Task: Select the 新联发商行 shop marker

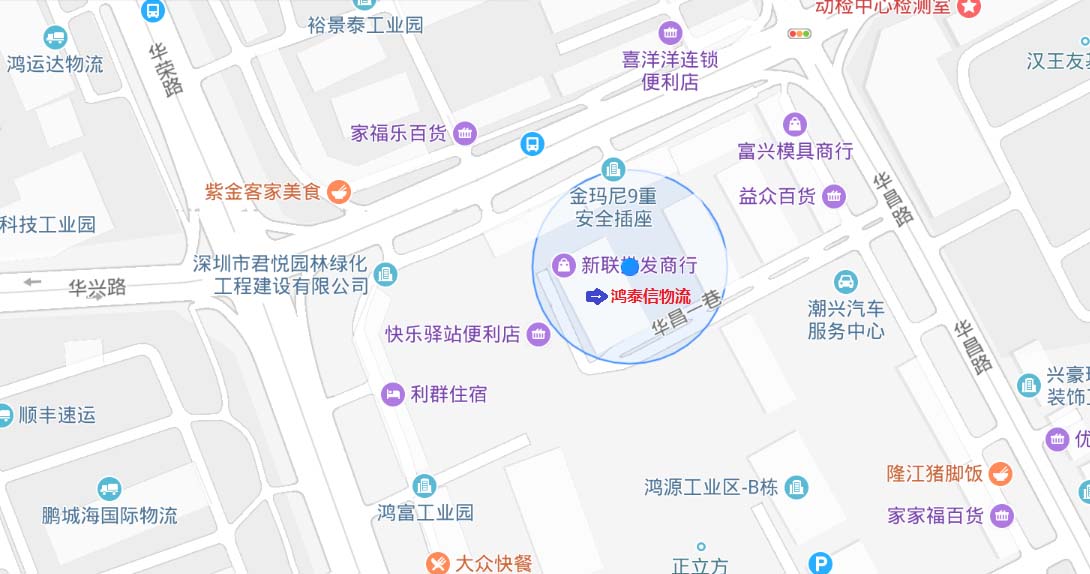Action: click(564, 265)
